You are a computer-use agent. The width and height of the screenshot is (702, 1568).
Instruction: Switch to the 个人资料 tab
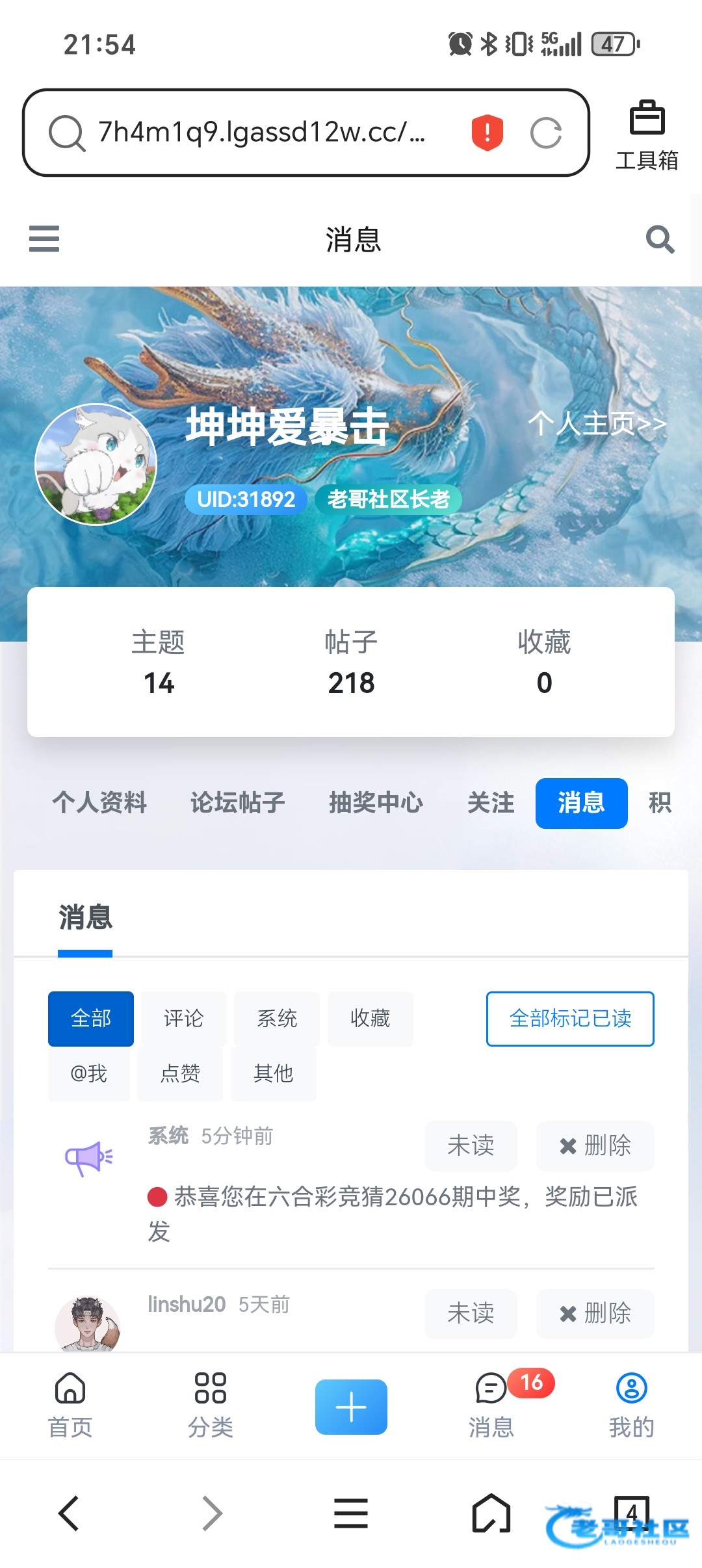tap(99, 802)
